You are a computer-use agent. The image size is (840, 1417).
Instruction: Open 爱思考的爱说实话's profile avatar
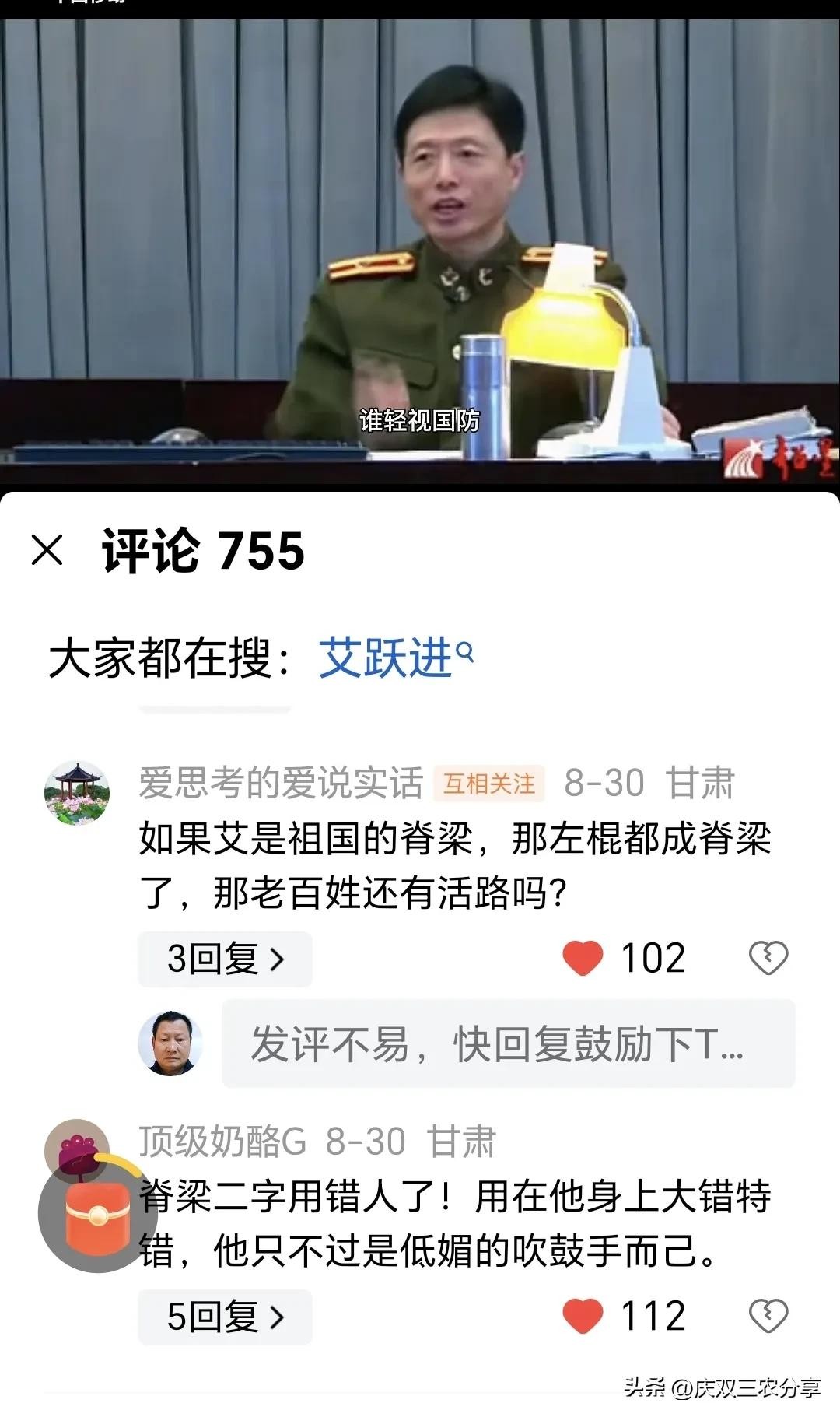(x=77, y=793)
